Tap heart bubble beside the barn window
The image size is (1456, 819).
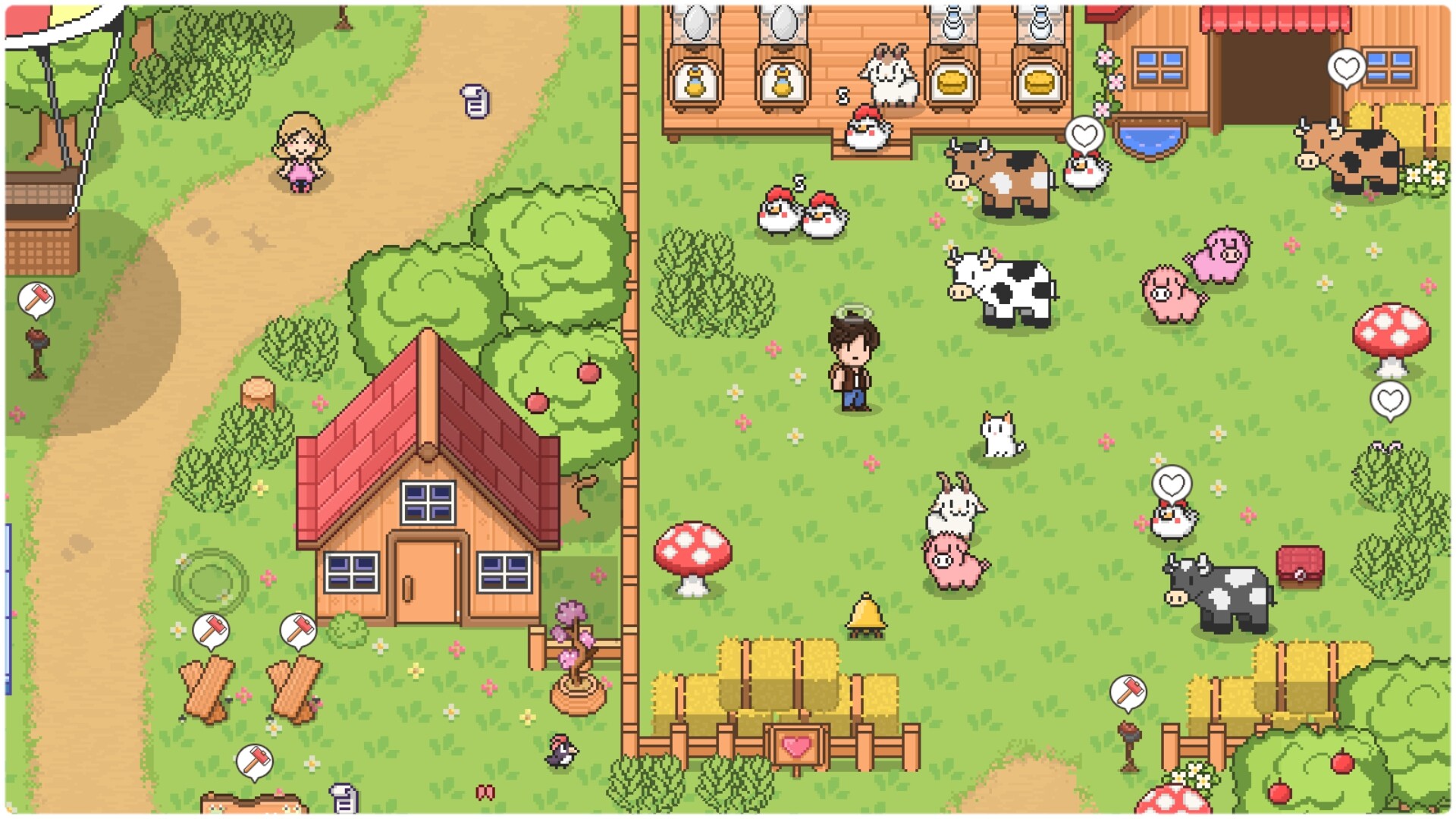[x=1346, y=69]
